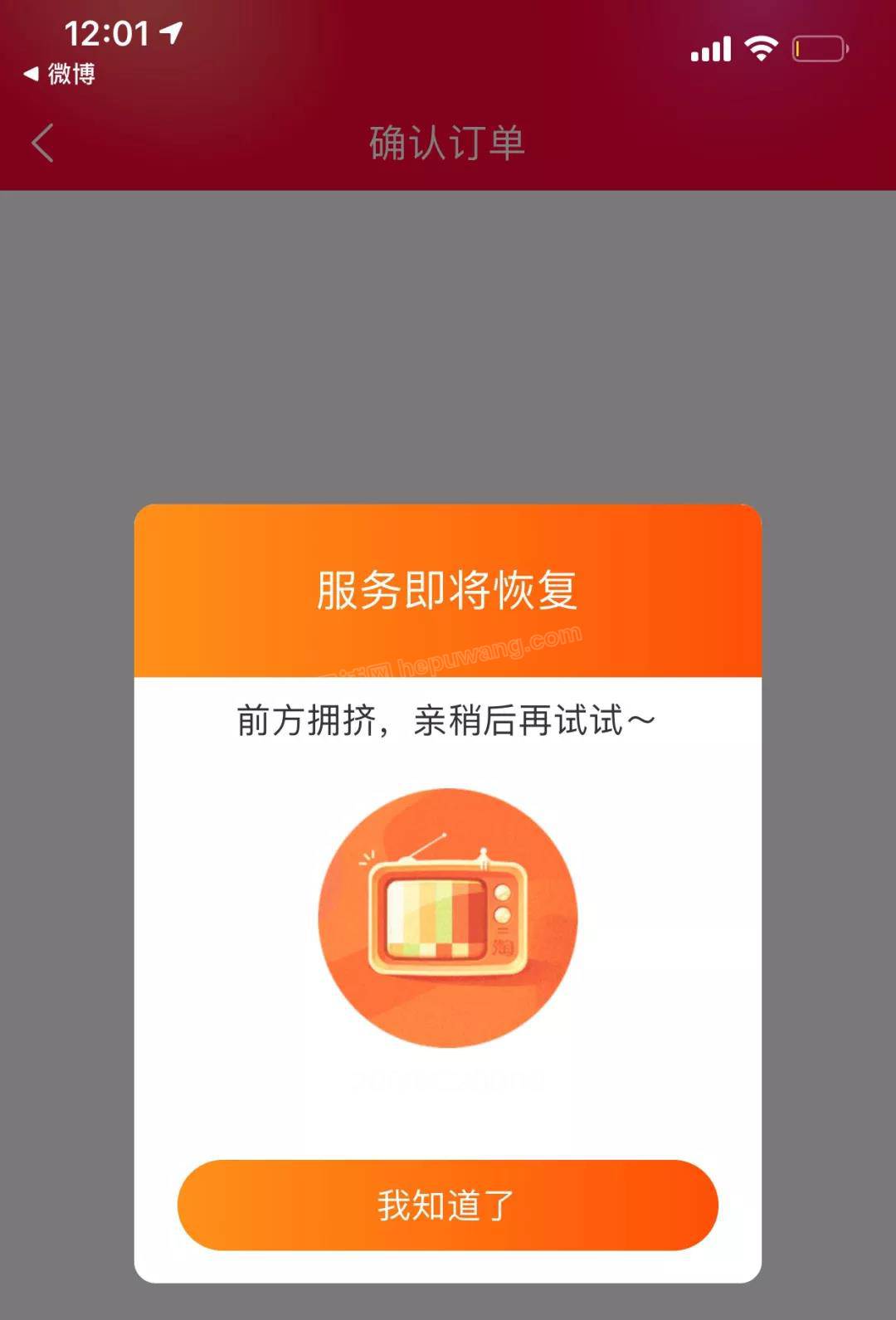Go back from 确认订单 page
Viewport: 896px width, 1320px height.
[43, 143]
